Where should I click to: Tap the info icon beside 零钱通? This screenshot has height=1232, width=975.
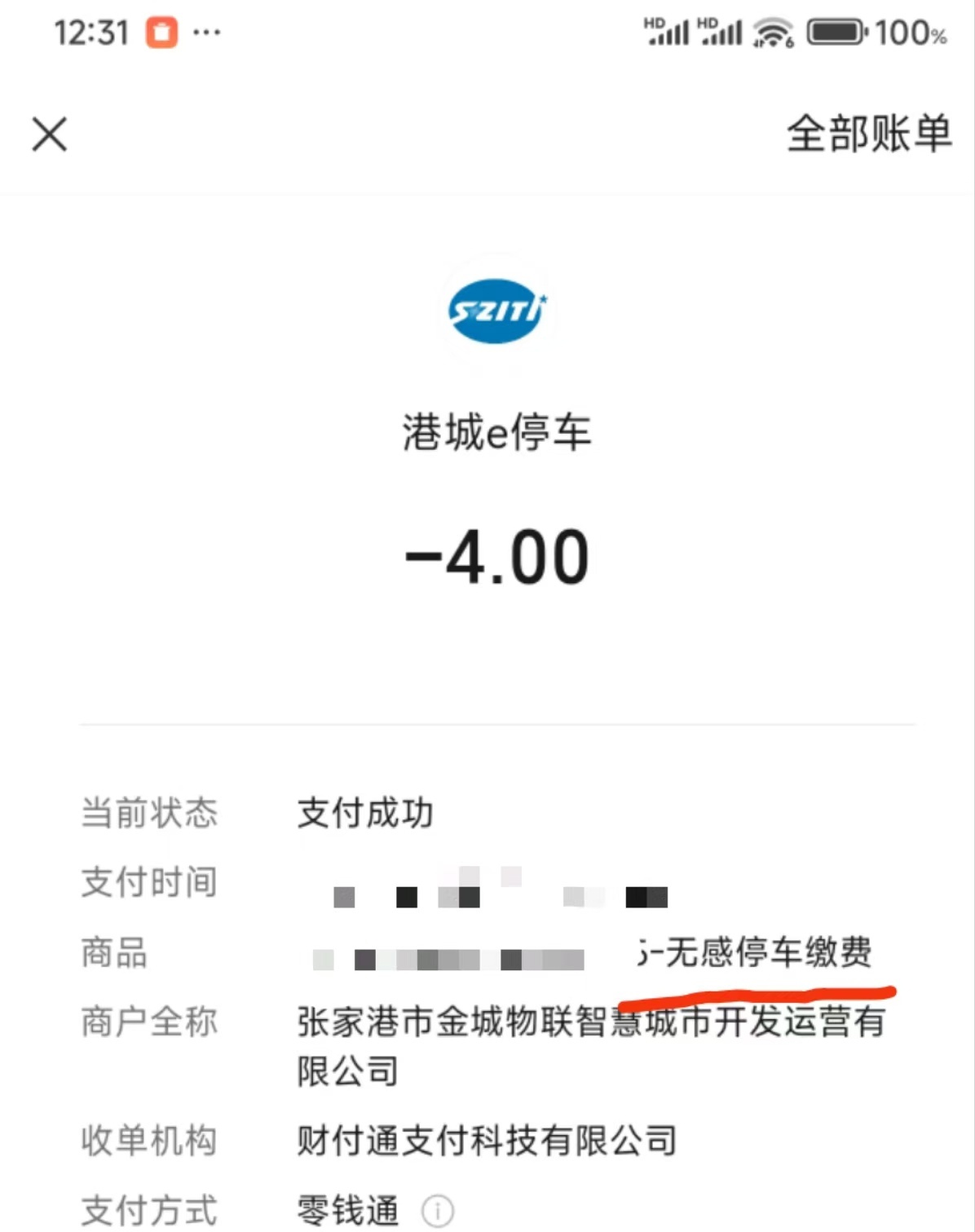click(438, 1211)
